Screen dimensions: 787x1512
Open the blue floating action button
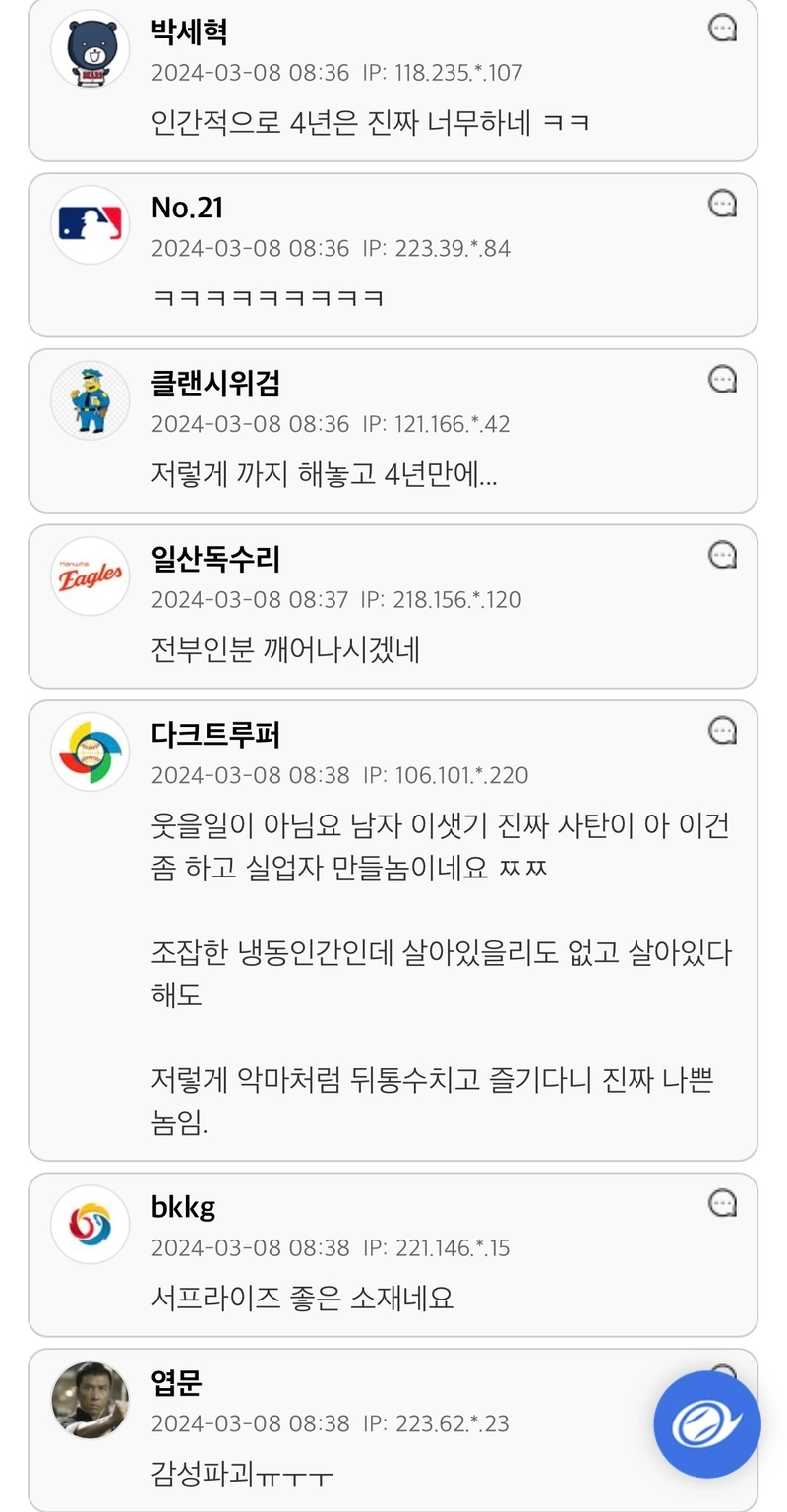(707, 1424)
